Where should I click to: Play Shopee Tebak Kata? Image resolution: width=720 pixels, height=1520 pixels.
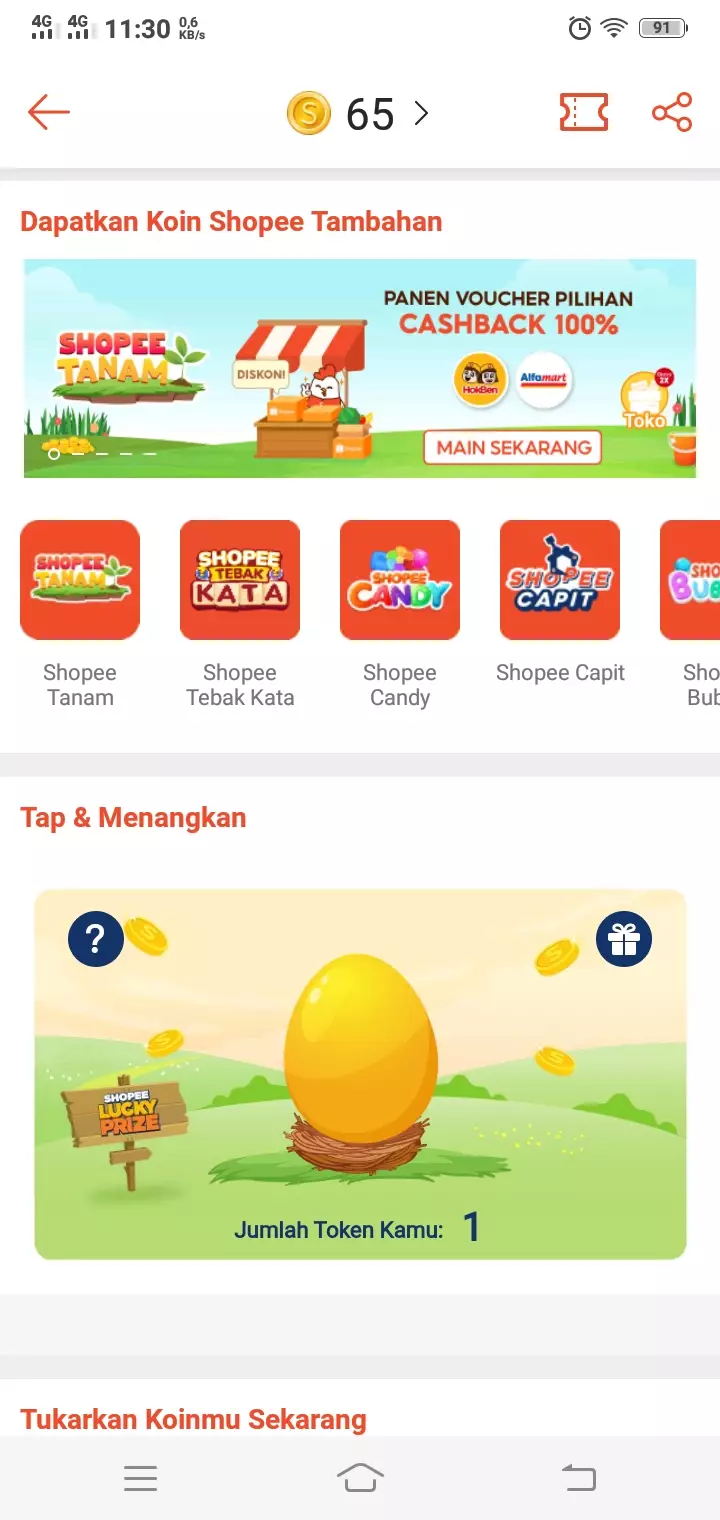tap(240, 580)
